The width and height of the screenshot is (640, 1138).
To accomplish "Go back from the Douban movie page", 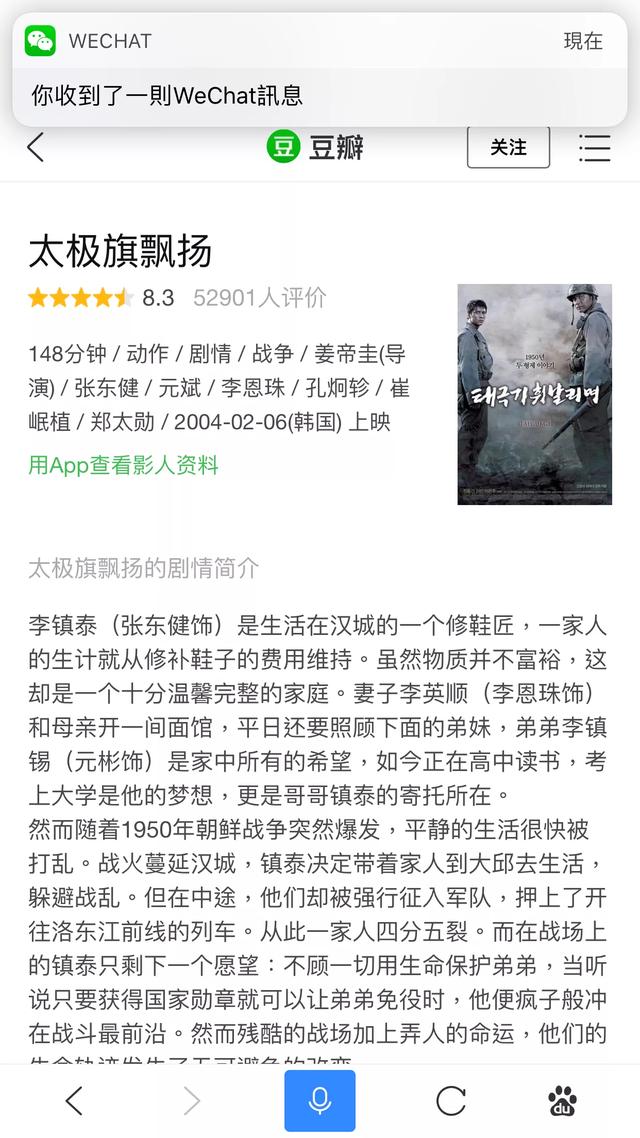I will point(36,148).
